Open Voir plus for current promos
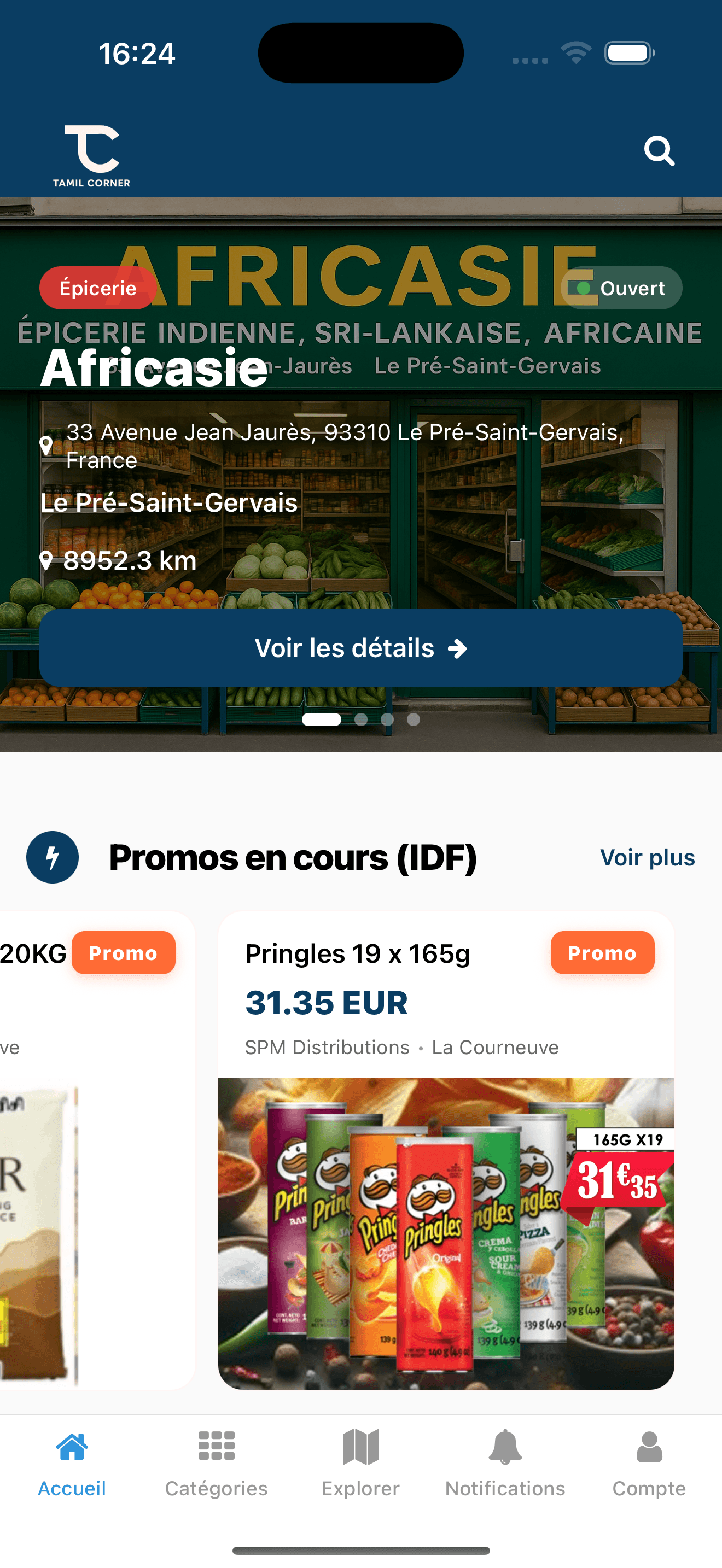Viewport: 722px width, 1568px height. 648,857
